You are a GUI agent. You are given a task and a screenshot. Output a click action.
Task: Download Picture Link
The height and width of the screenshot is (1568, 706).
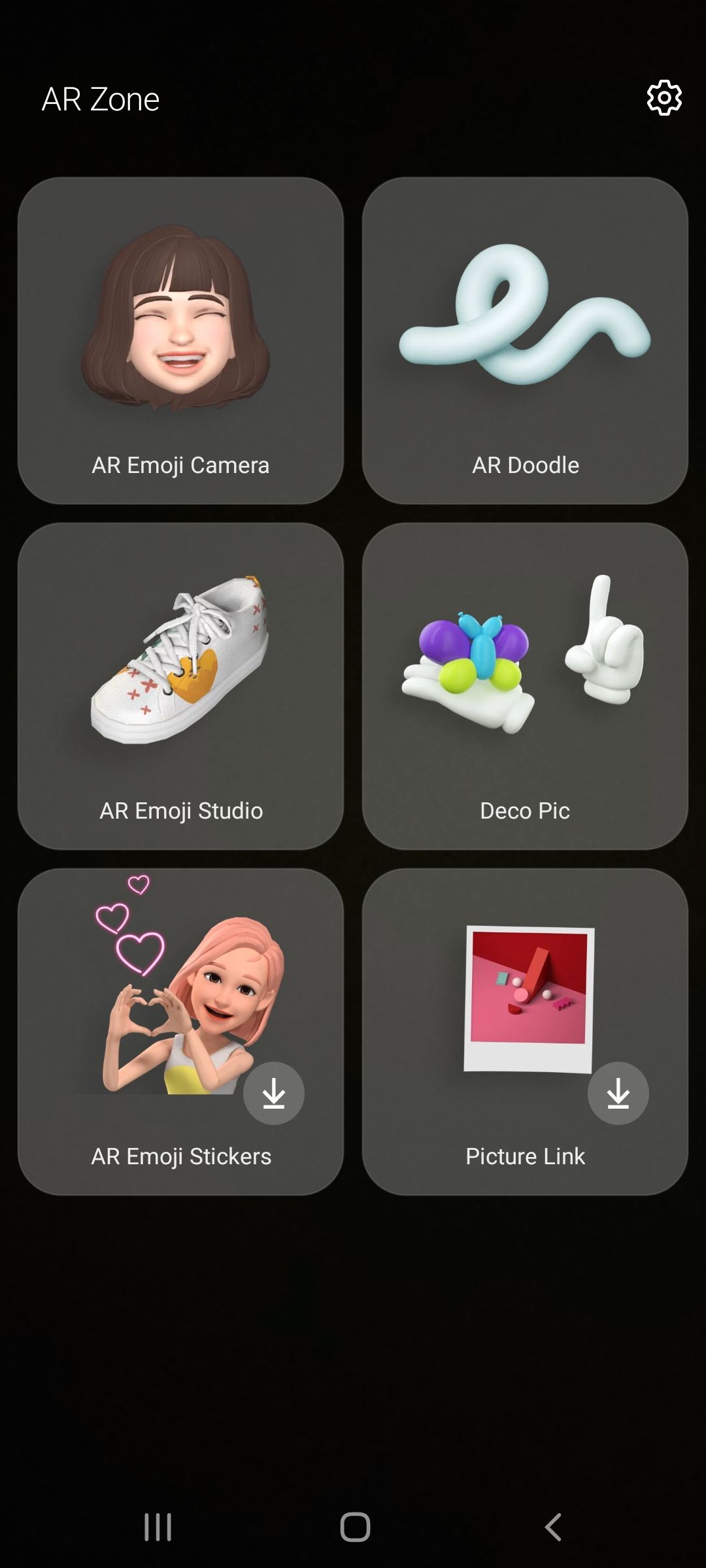(618, 1093)
